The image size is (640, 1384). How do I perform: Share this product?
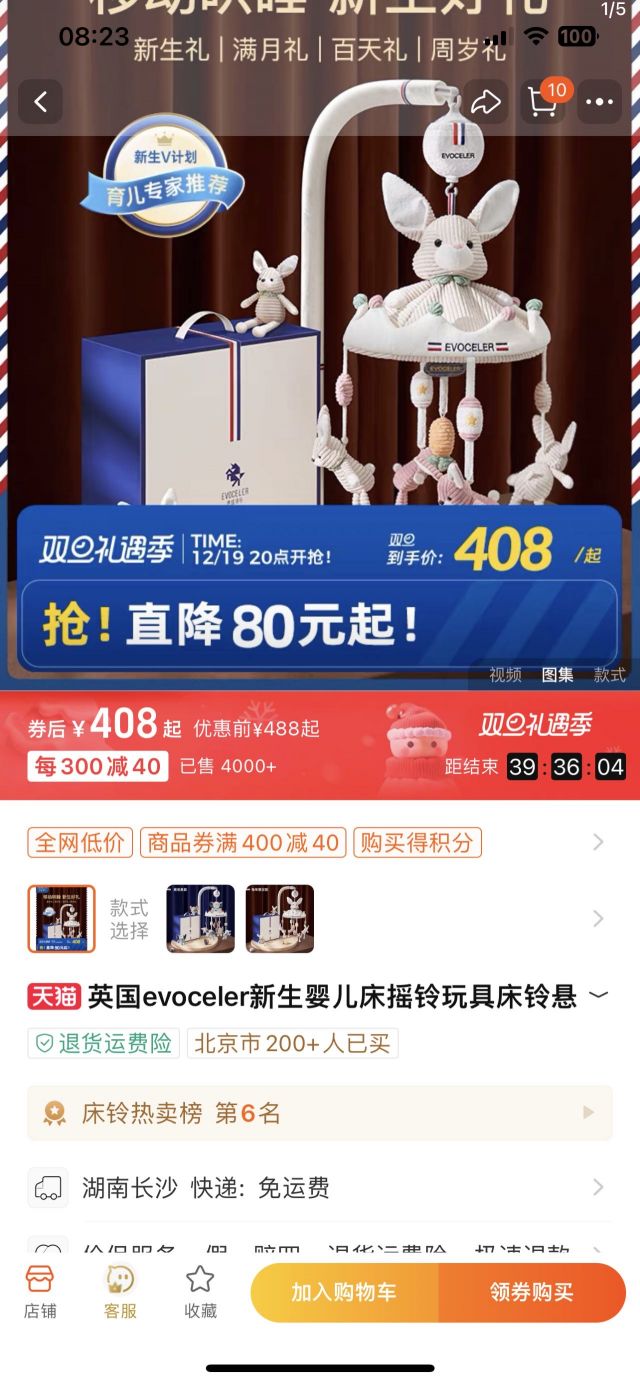coord(485,102)
